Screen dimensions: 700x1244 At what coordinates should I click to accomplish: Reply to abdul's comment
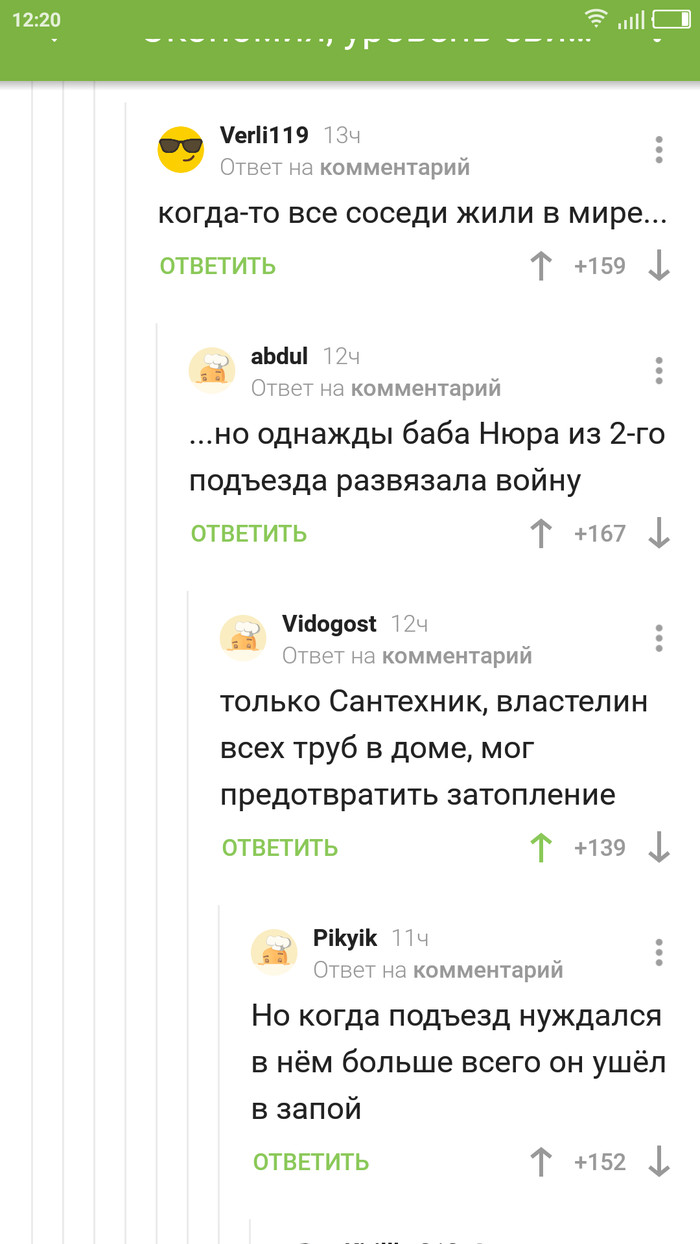click(248, 534)
